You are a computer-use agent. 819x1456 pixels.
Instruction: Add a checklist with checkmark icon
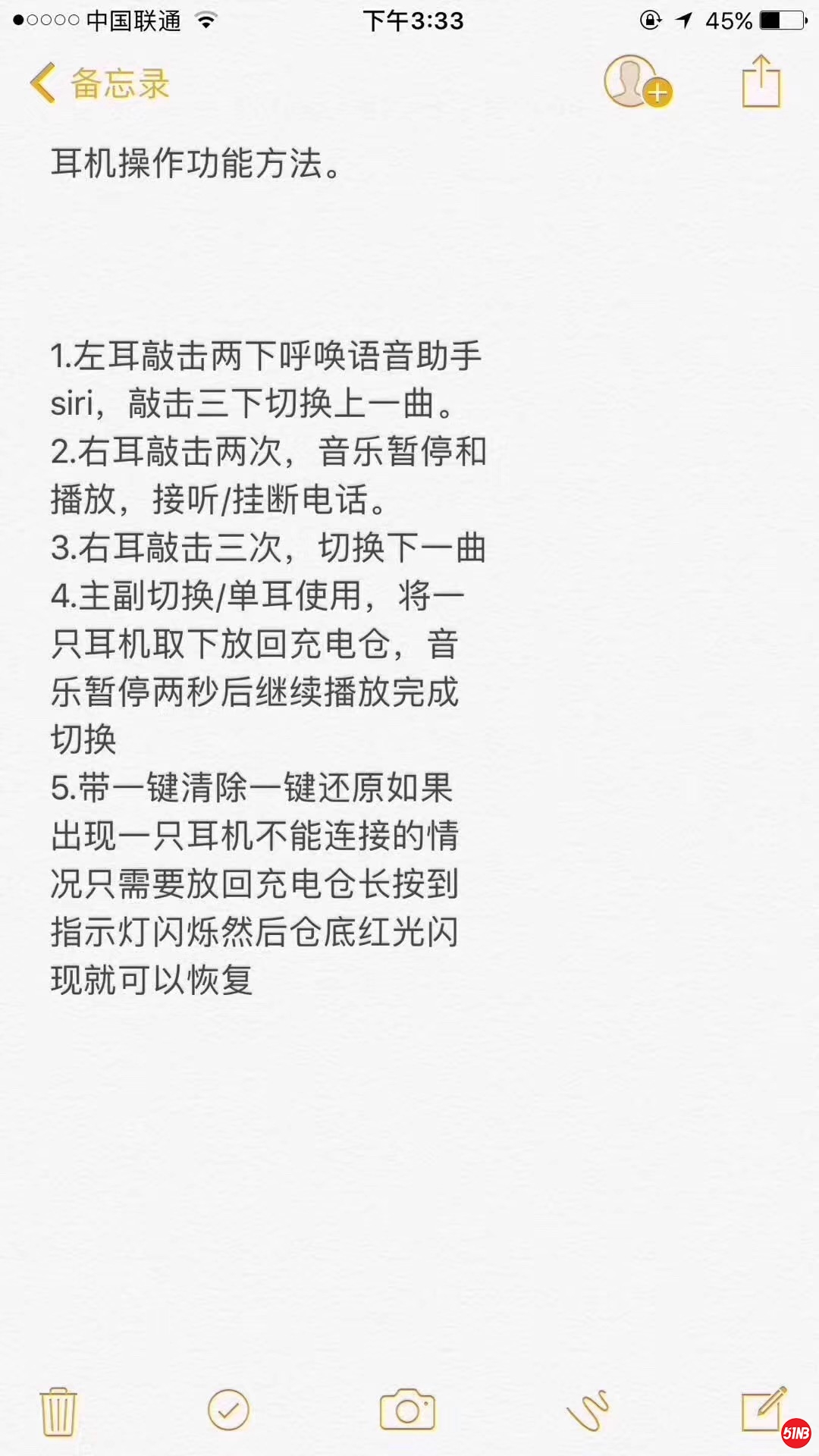(228, 1410)
